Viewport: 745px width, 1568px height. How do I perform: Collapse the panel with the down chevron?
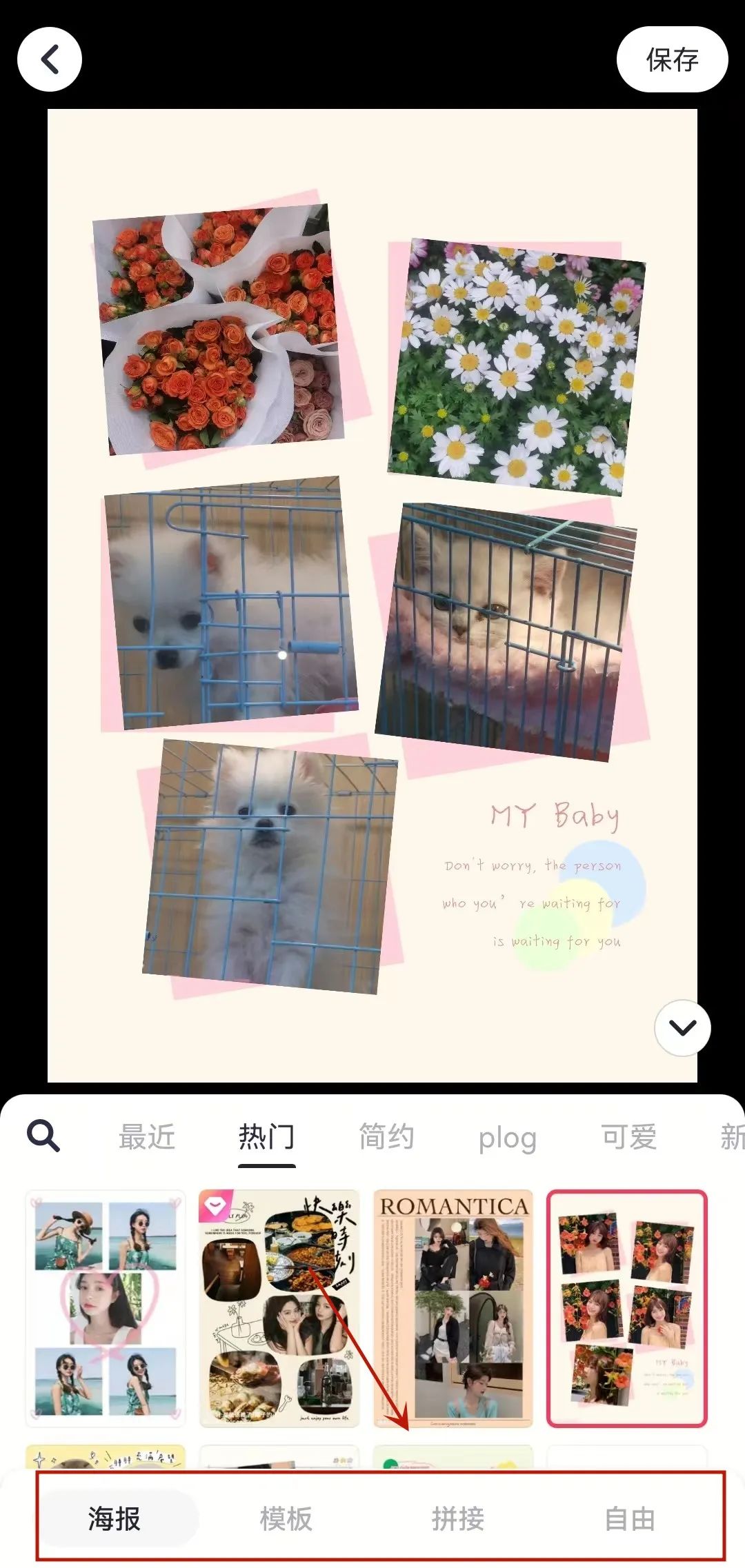(682, 1027)
